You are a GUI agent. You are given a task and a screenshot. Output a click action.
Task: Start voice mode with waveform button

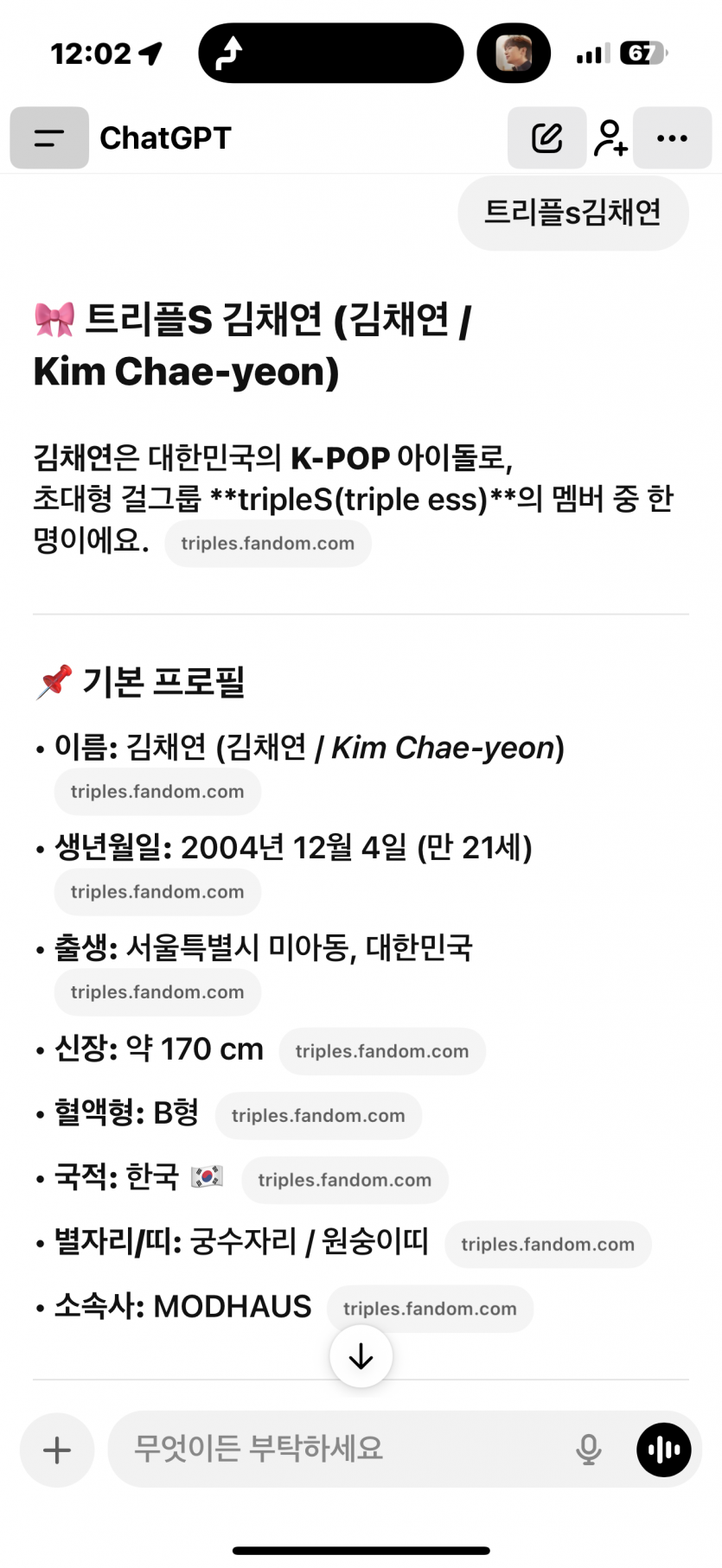tap(663, 1450)
